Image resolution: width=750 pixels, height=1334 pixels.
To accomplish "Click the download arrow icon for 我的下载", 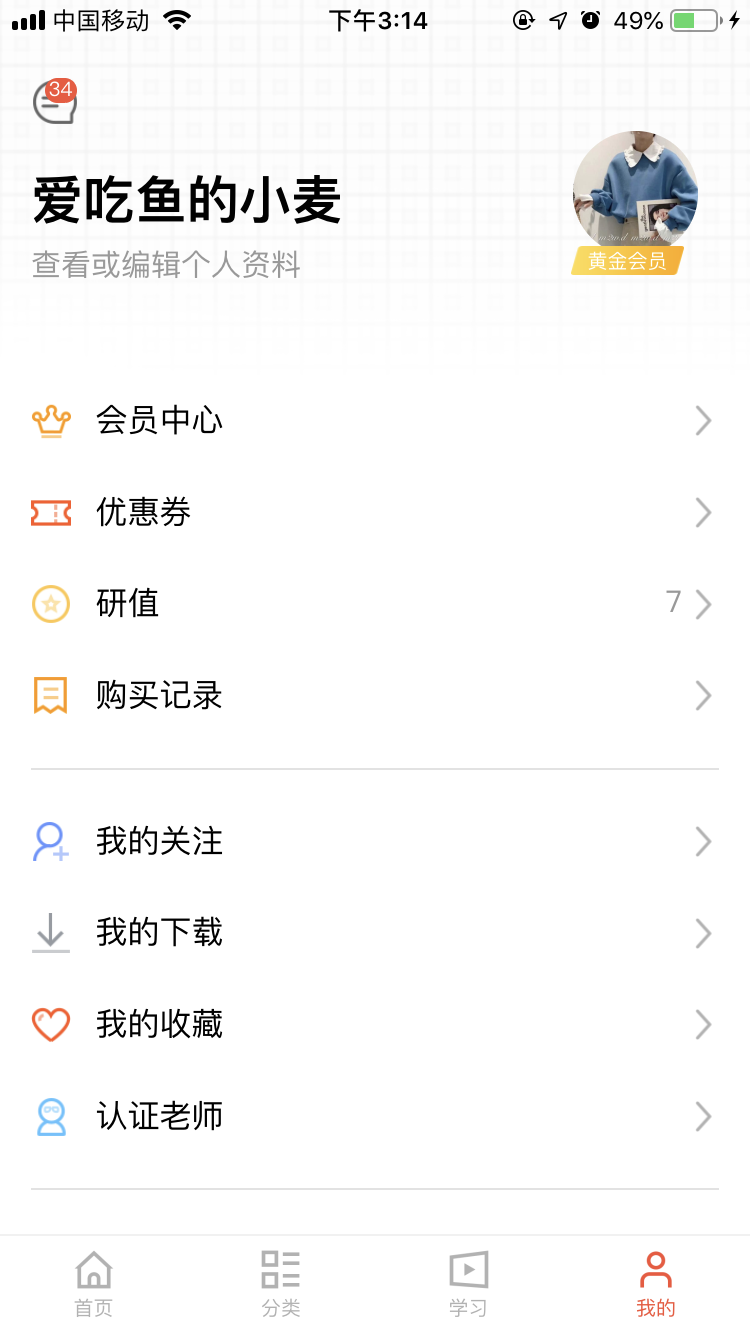I will pos(51,932).
